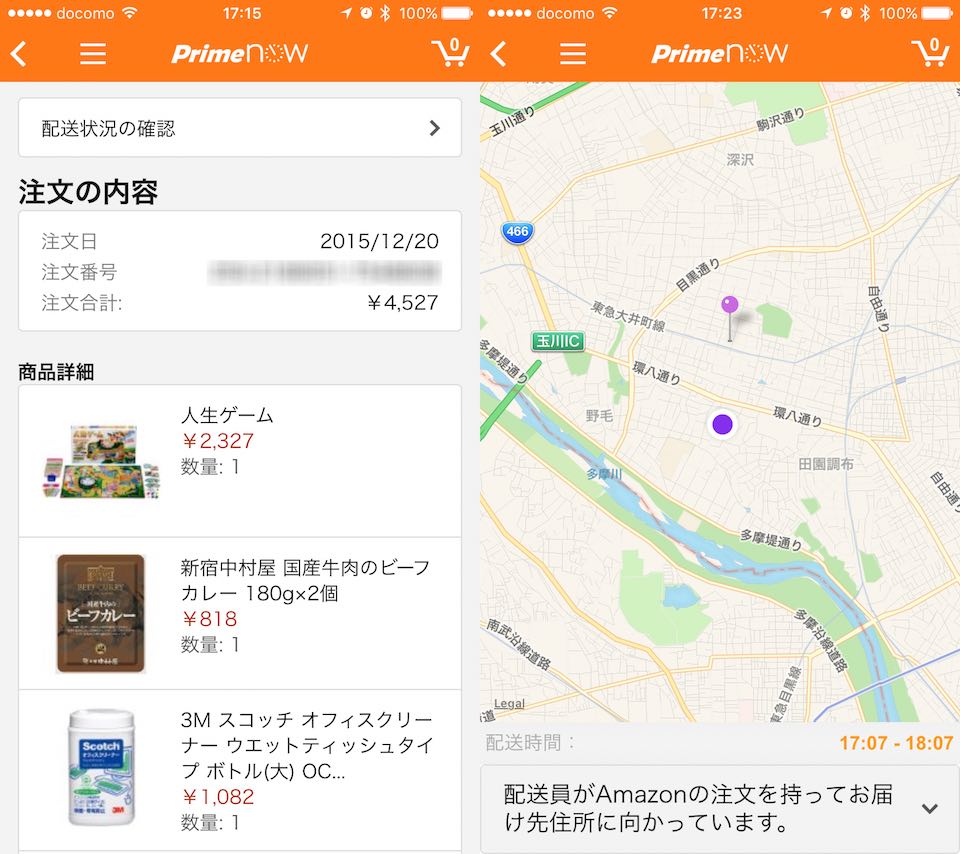960x854 pixels.
Task: Go back from the order details screen
Action: pyautogui.click(x=19, y=53)
